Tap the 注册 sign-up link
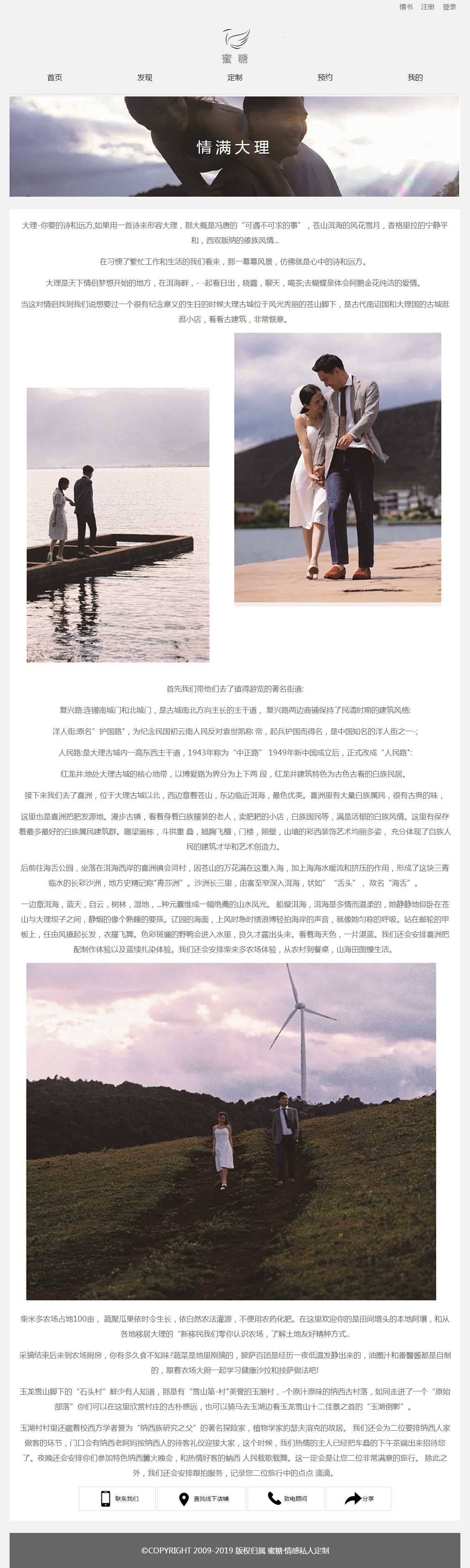Viewport: 470px width, 1568px height. (427, 7)
